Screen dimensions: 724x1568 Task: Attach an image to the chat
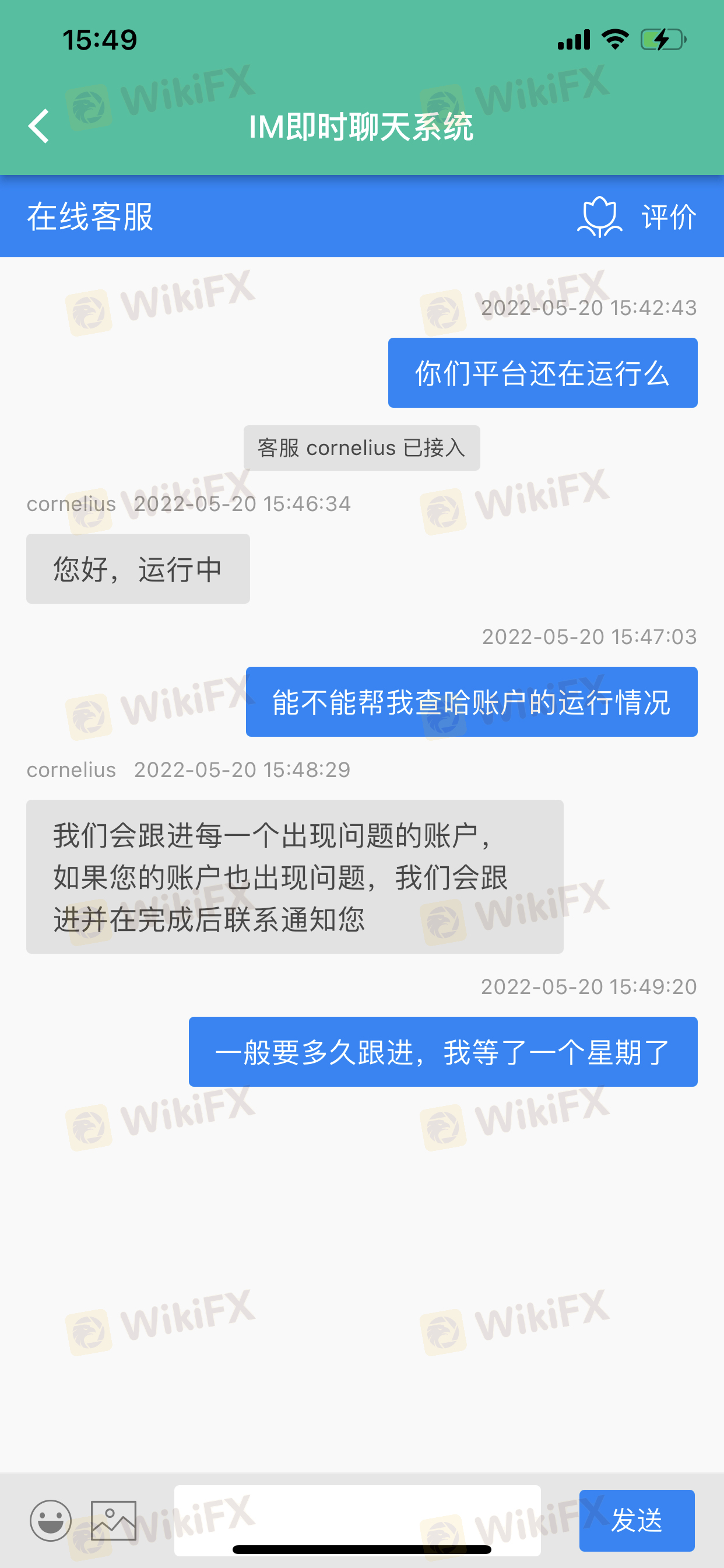point(114,1520)
